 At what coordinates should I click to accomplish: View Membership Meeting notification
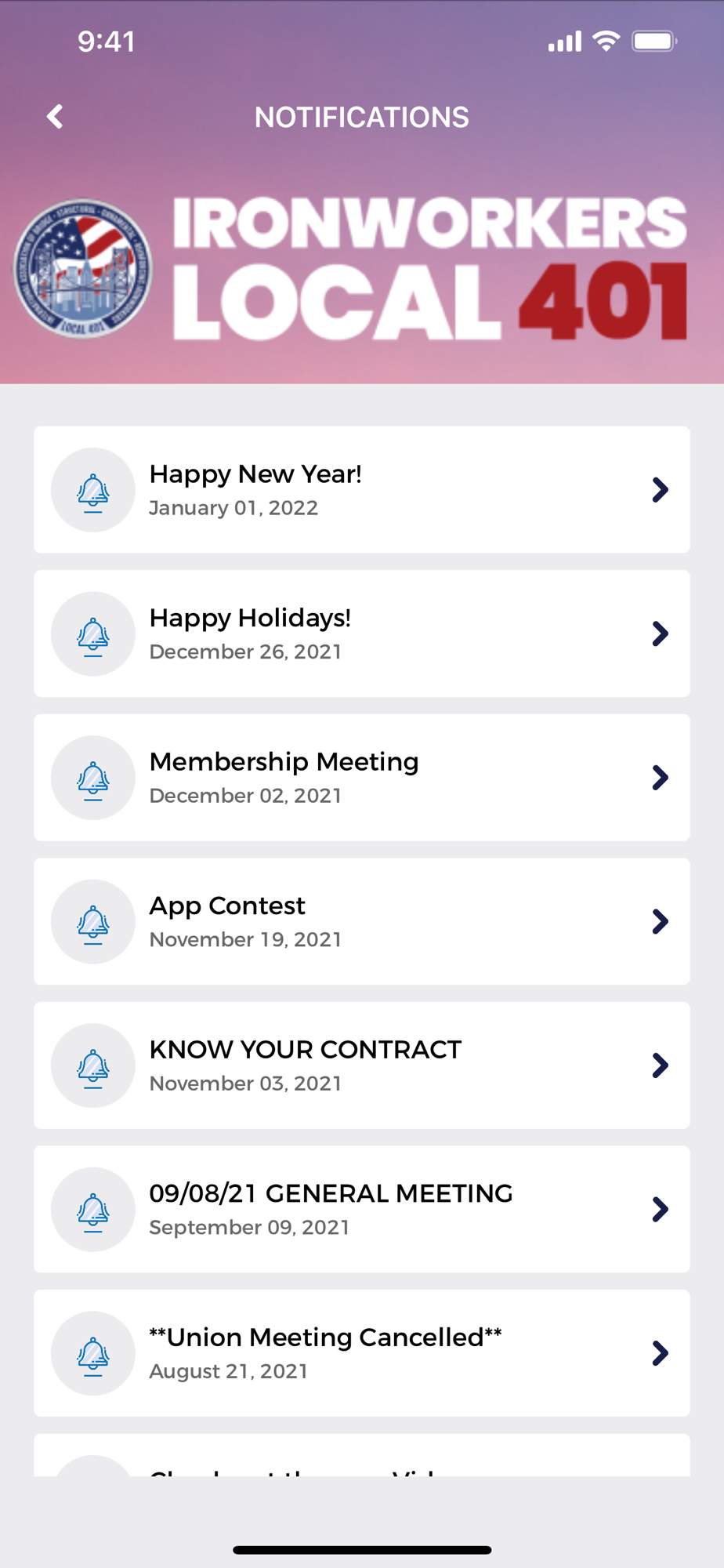(361, 778)
